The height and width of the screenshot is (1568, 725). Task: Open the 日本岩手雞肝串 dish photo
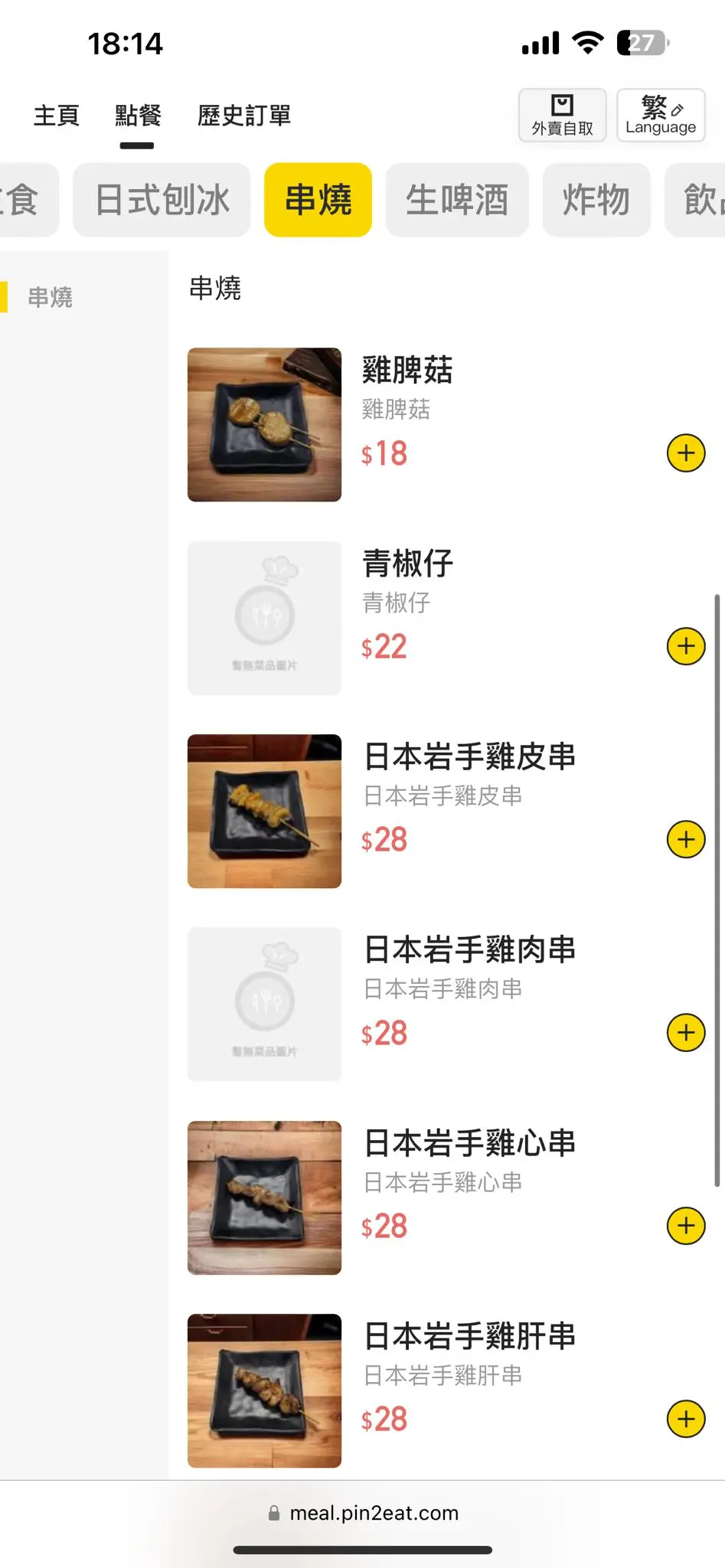click(264, 1390)
